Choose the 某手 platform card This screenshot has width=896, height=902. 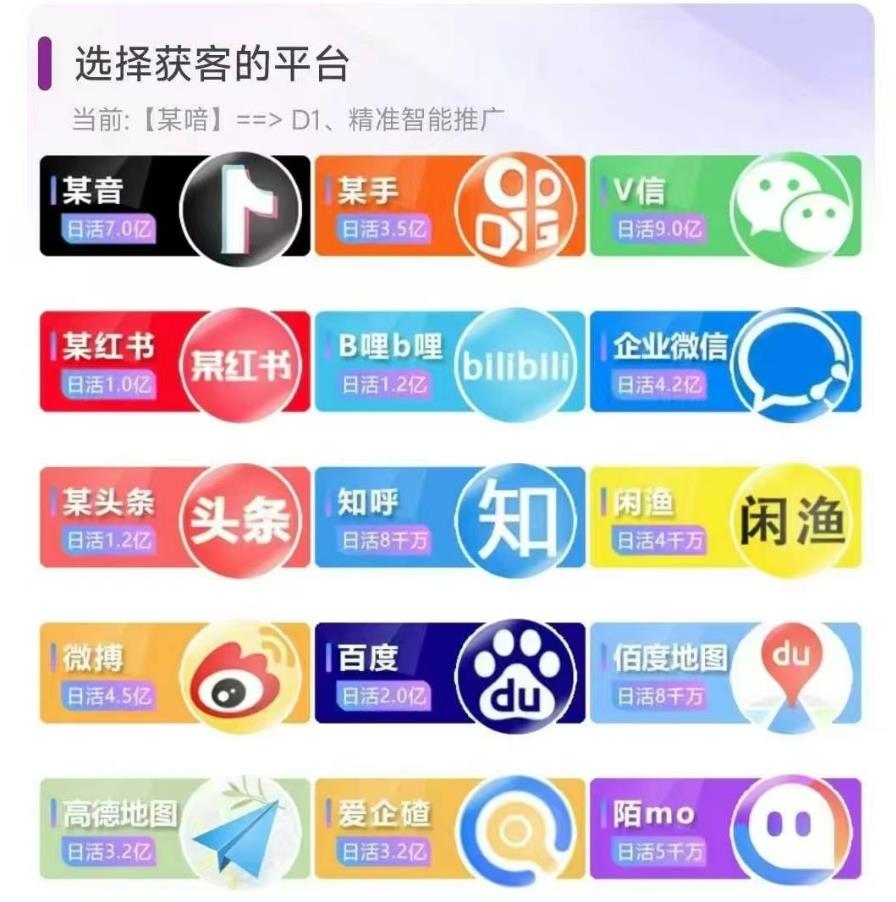[x=449, y=205]
